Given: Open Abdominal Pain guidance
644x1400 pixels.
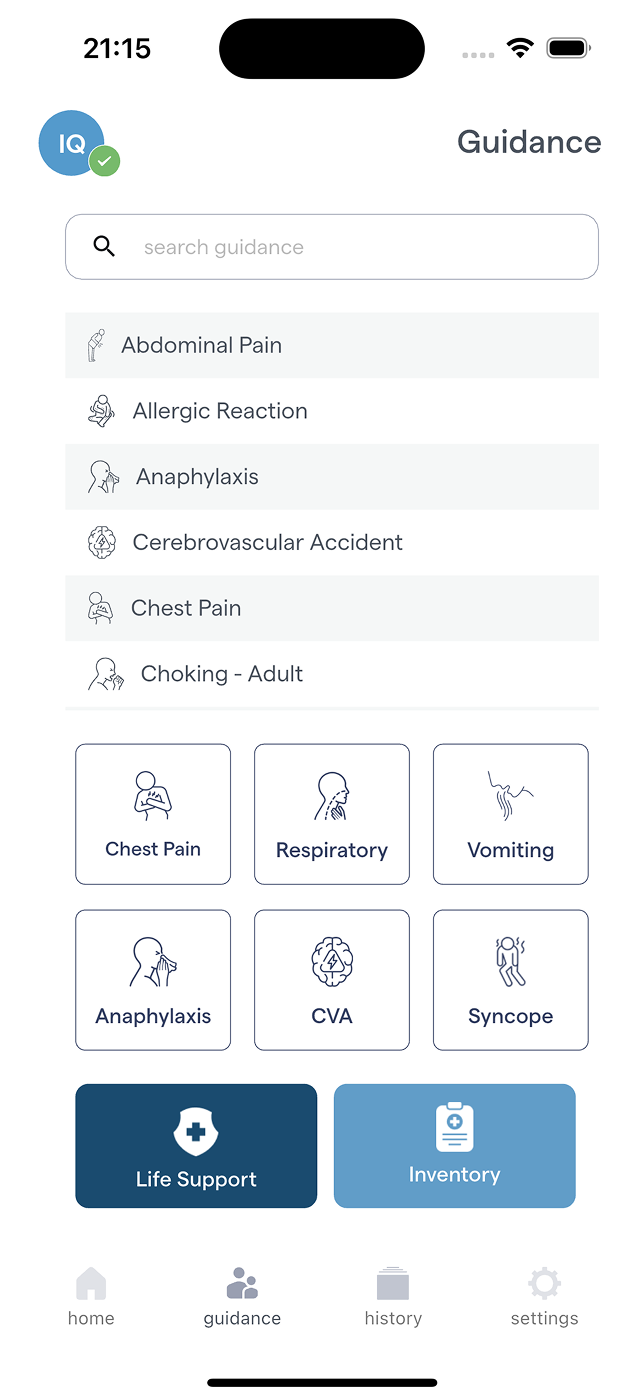Looking at the screenshot, I should click(332, 345).
